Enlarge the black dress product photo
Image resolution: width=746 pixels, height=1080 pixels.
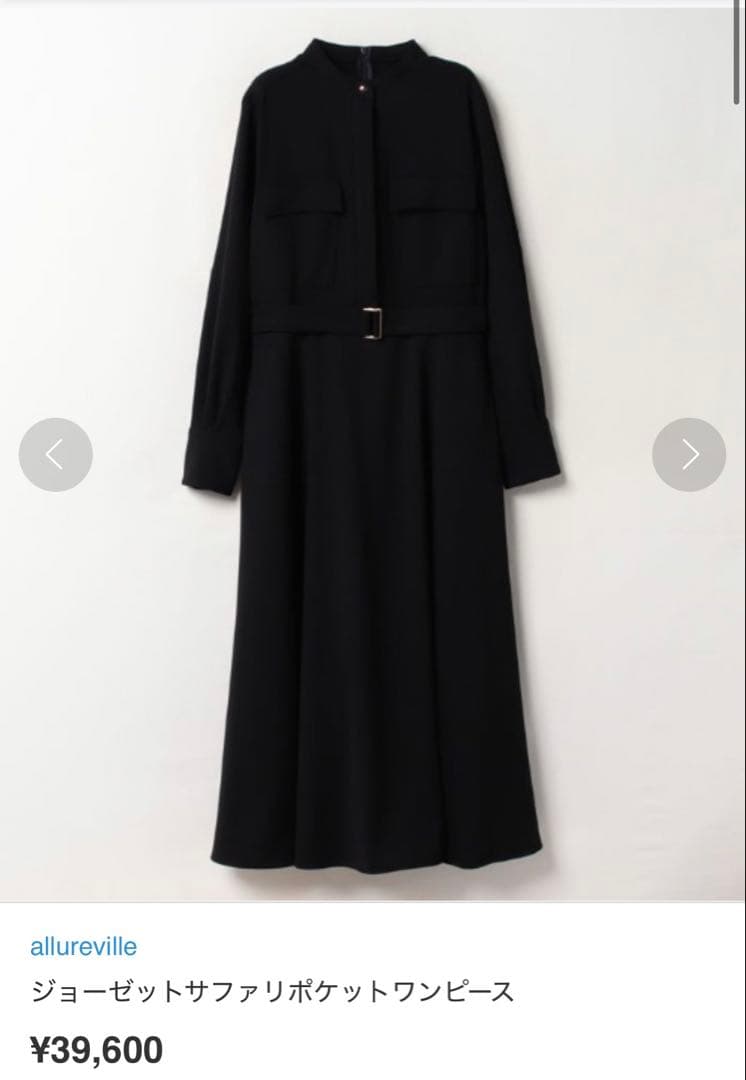pos(372,450)
